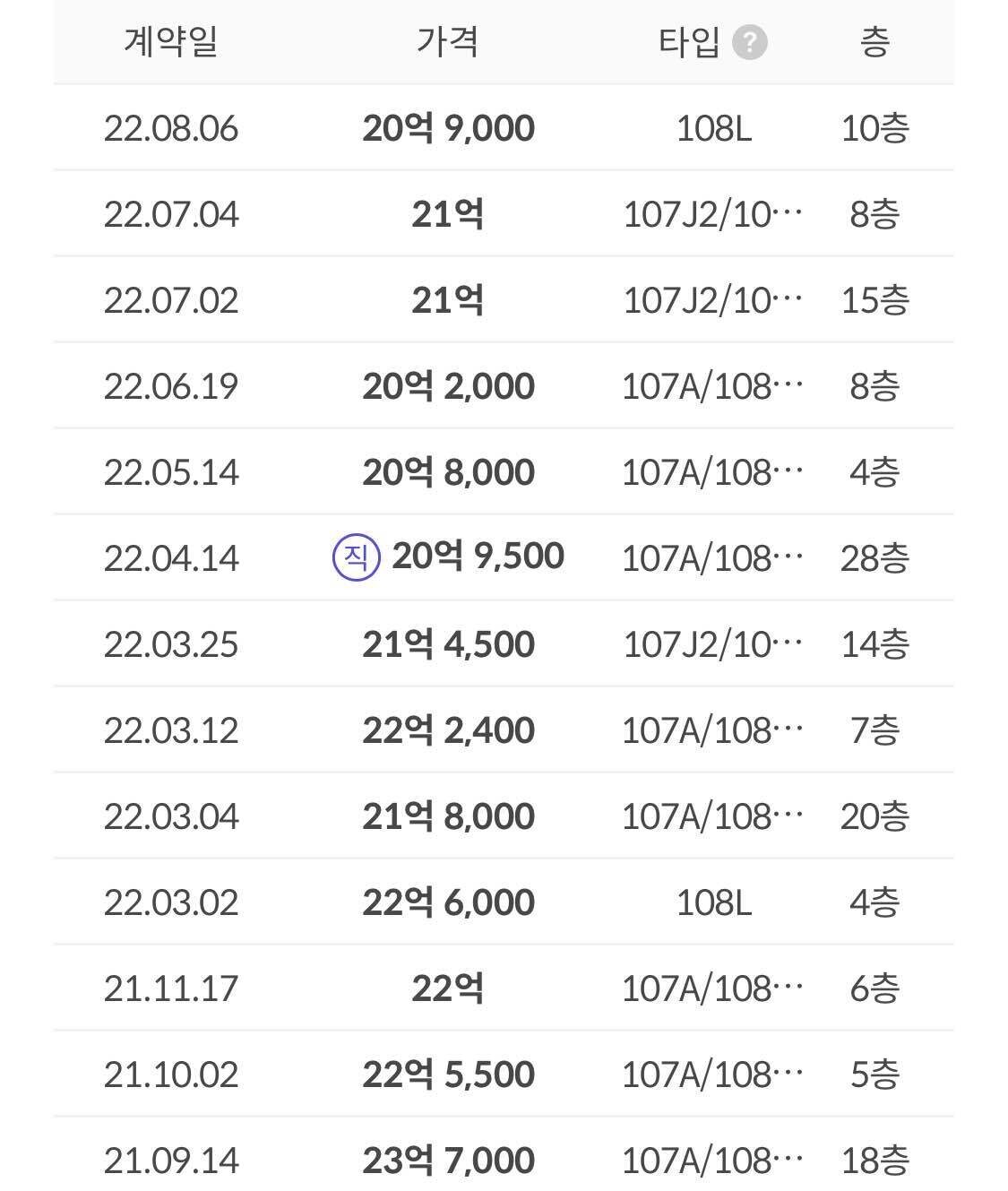Reveal full type on the 22.03.25 row

[x=712, y=643]
